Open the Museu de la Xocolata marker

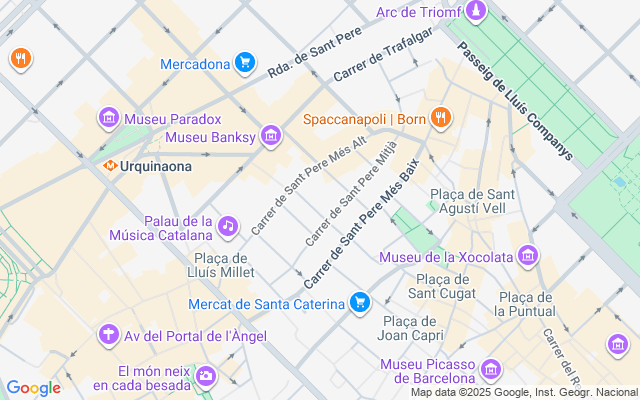pos(528,257)
